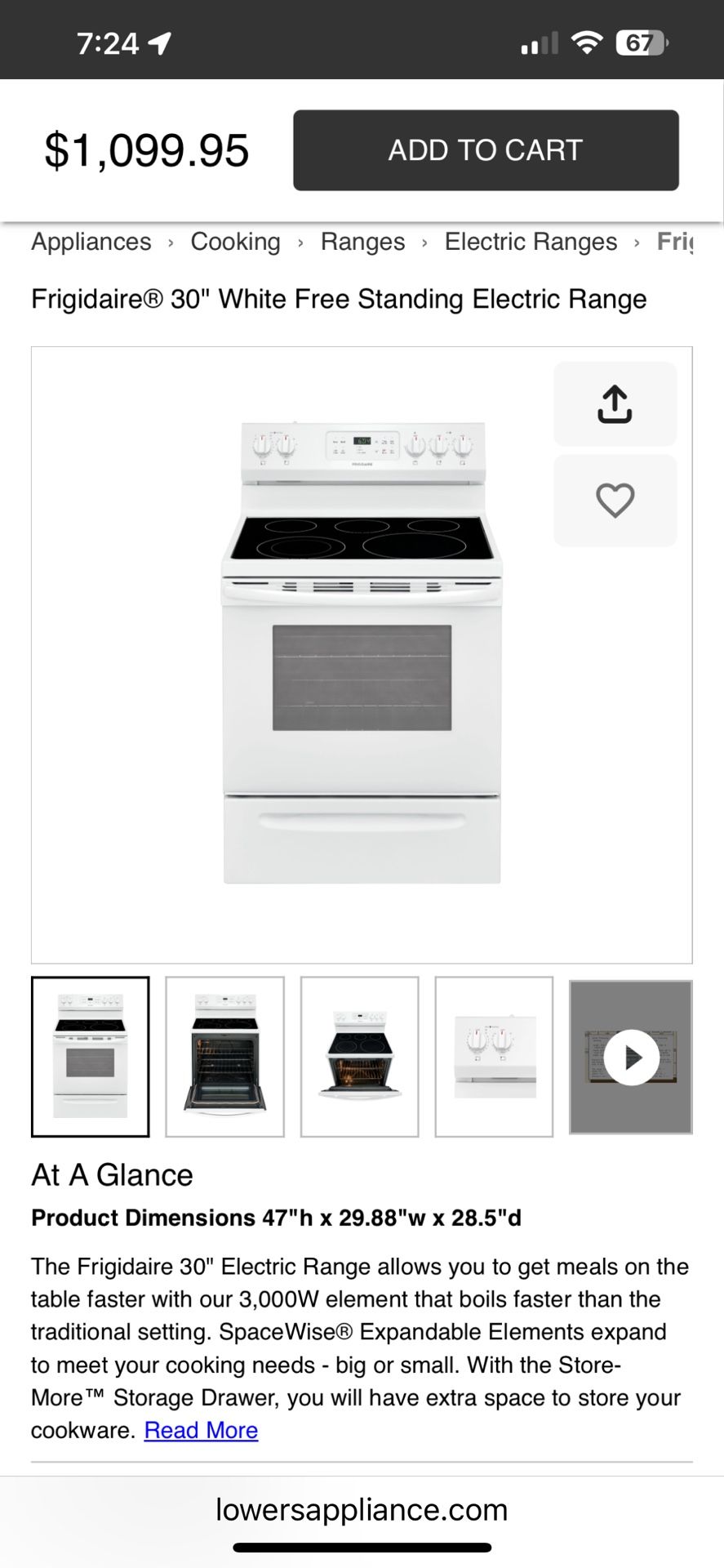Screen dimensions: 724x1568
Task: Open the Ranges breadcrumb
Action: pyautogui.click(x=362, y=242)
